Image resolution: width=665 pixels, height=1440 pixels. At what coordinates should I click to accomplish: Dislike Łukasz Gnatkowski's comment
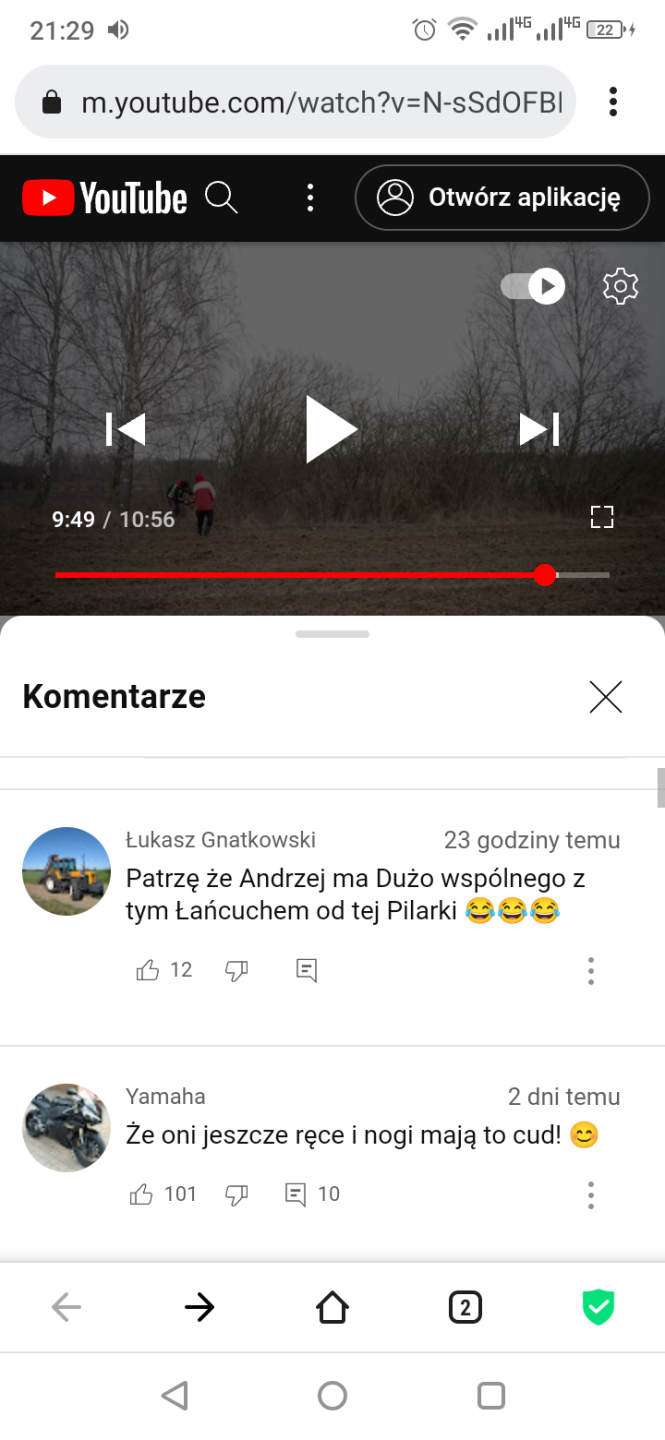[x=236, y=970]
